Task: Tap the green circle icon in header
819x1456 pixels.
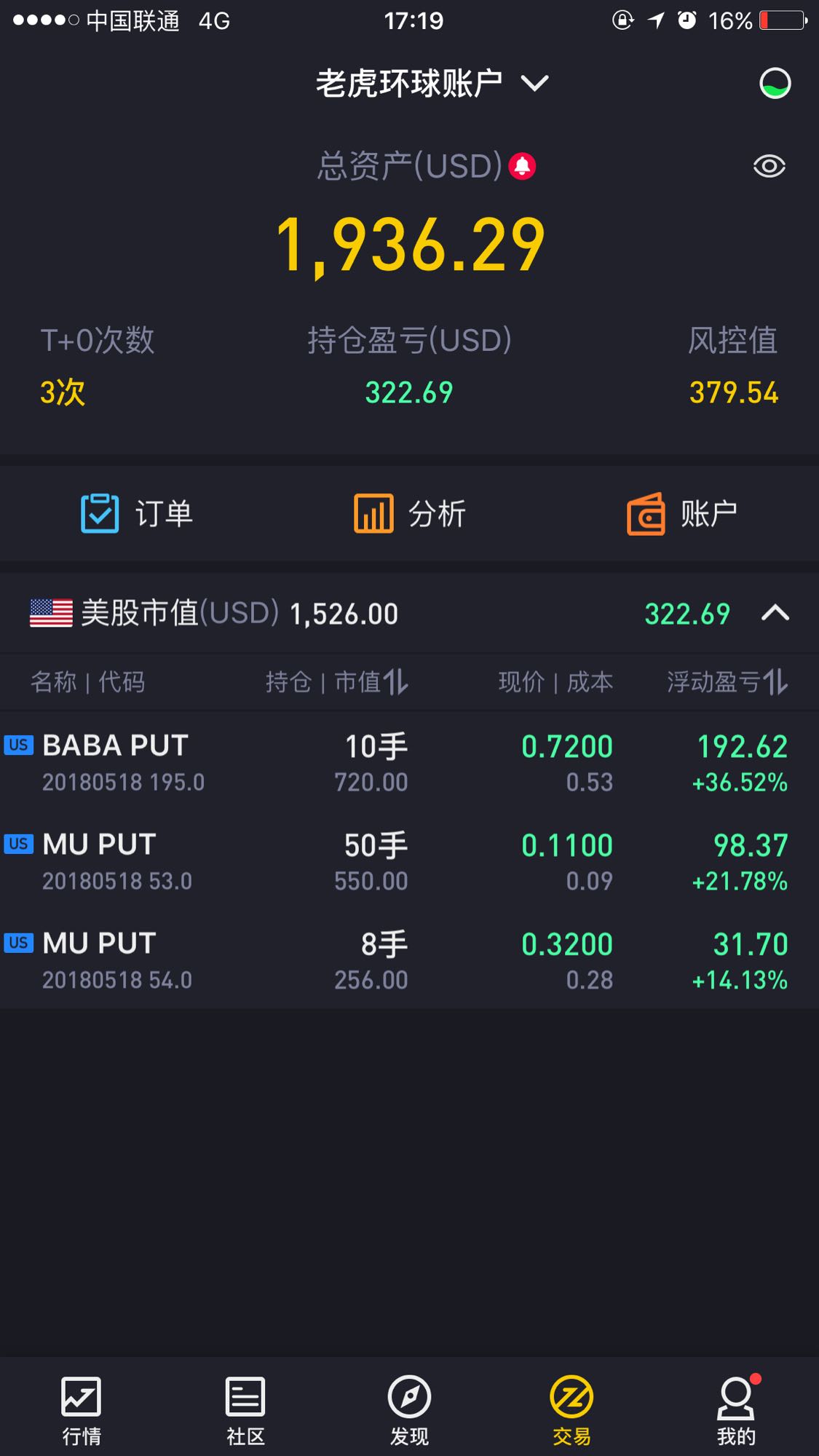Action: [775, 84]
